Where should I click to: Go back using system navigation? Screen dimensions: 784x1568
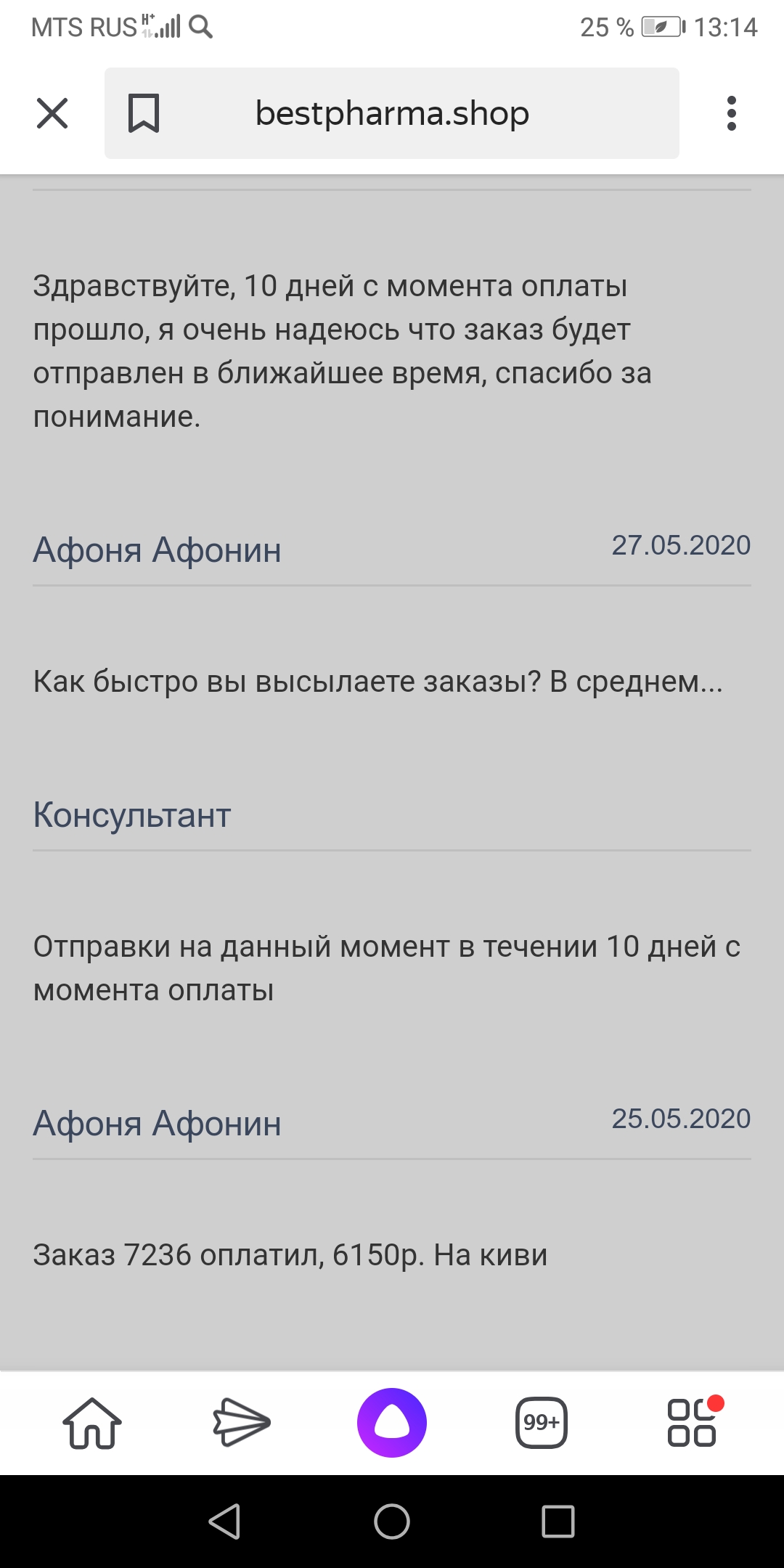(225, 1522)
